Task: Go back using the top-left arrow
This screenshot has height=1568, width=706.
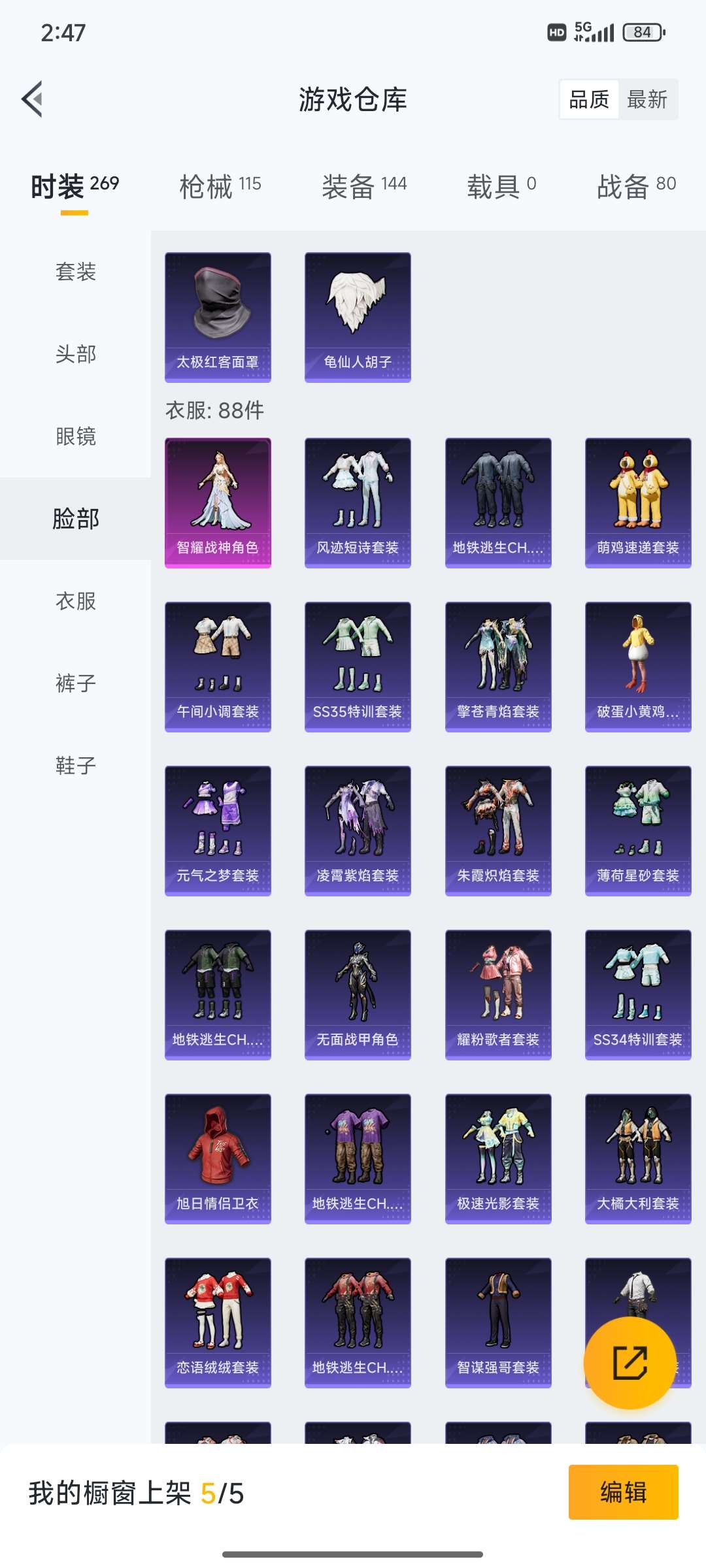Action: 33,99
